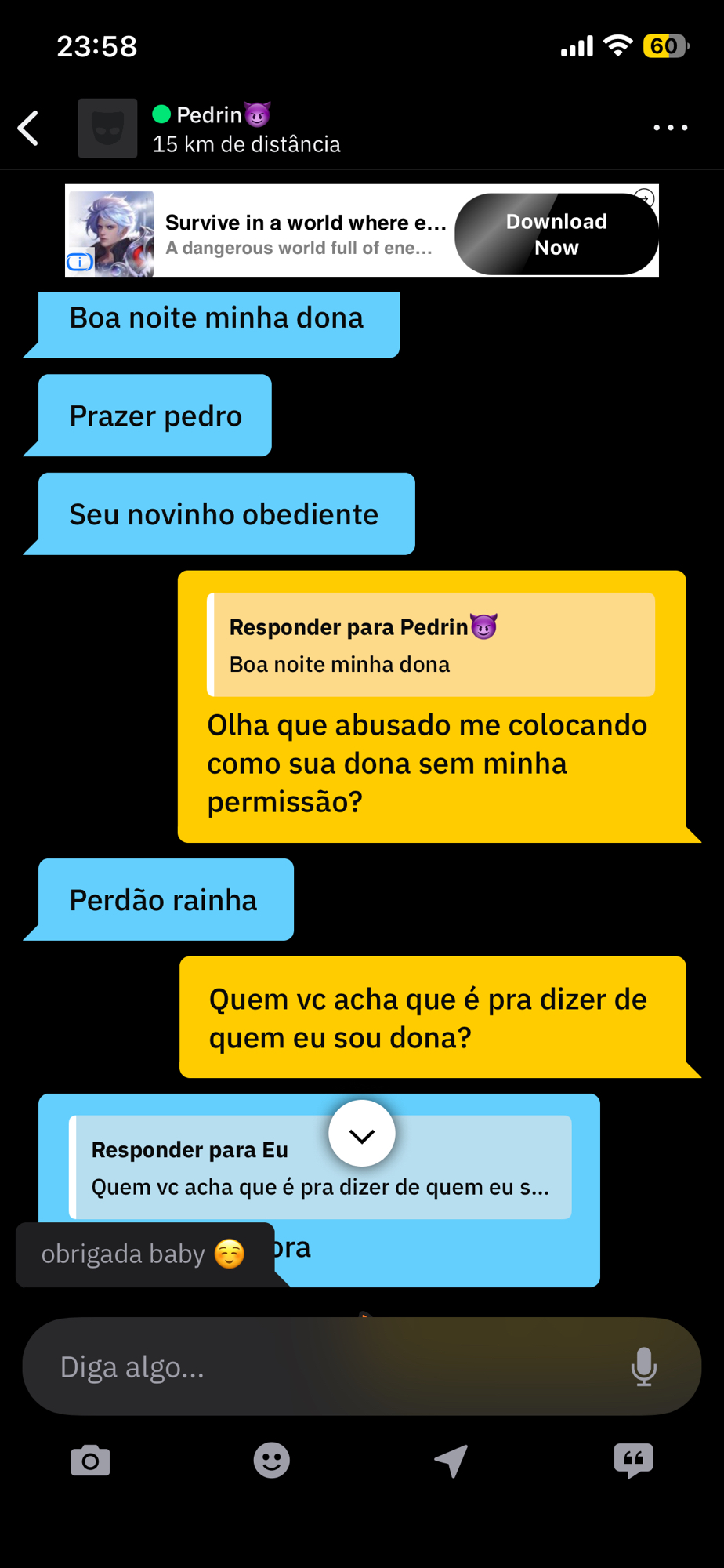
Task: Open the emoji and sticker picker
Action: [271, 1461]
